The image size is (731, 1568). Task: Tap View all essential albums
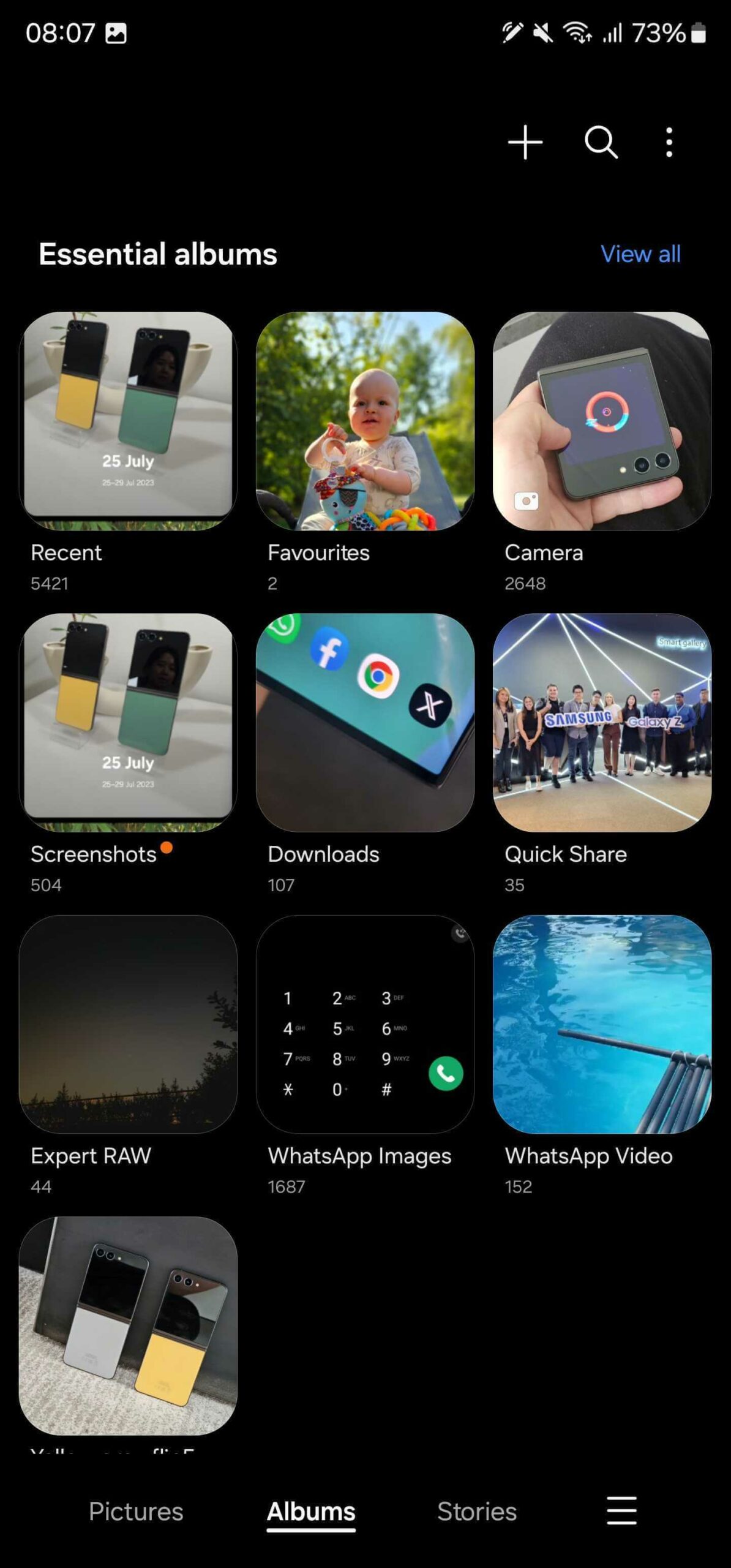pos(640,254)
